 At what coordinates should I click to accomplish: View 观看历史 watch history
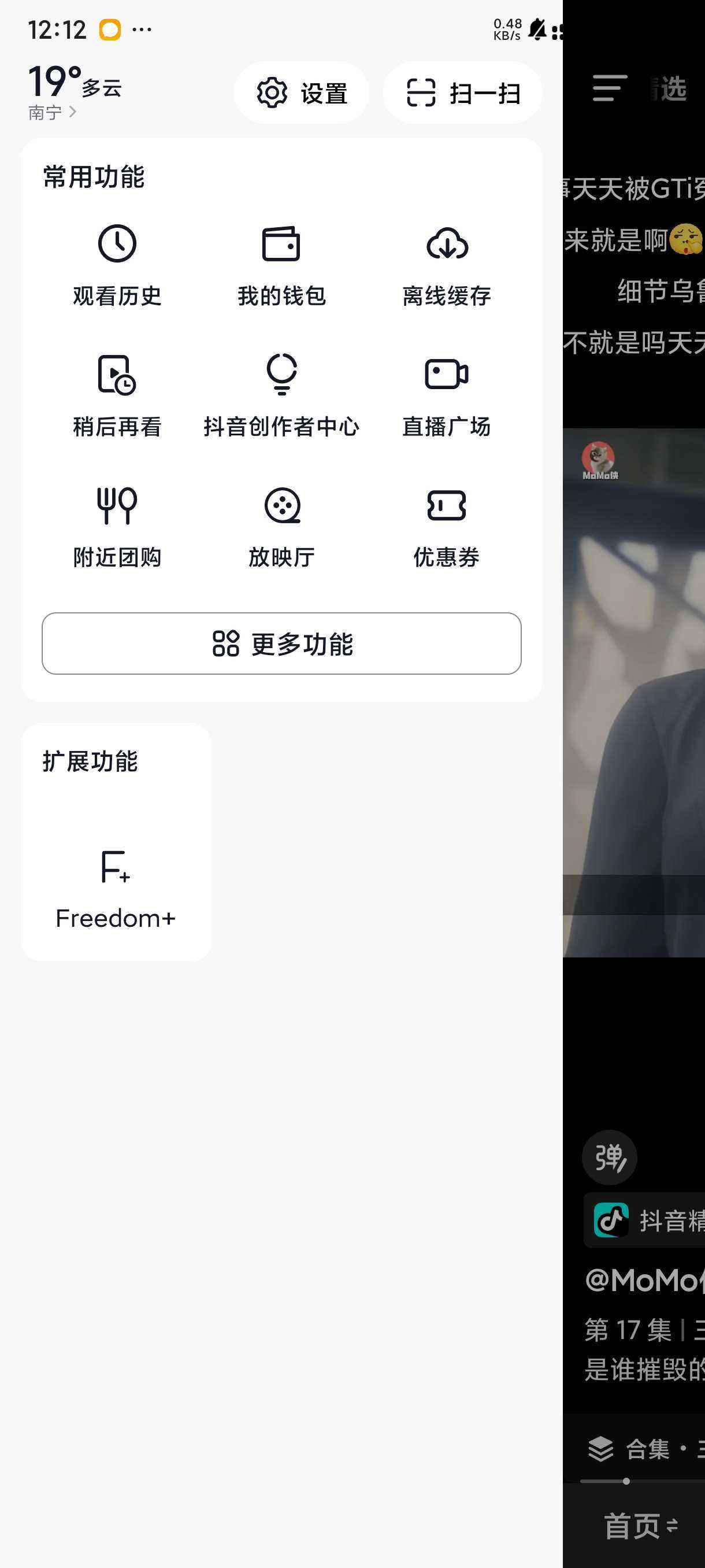coord(117,265)
